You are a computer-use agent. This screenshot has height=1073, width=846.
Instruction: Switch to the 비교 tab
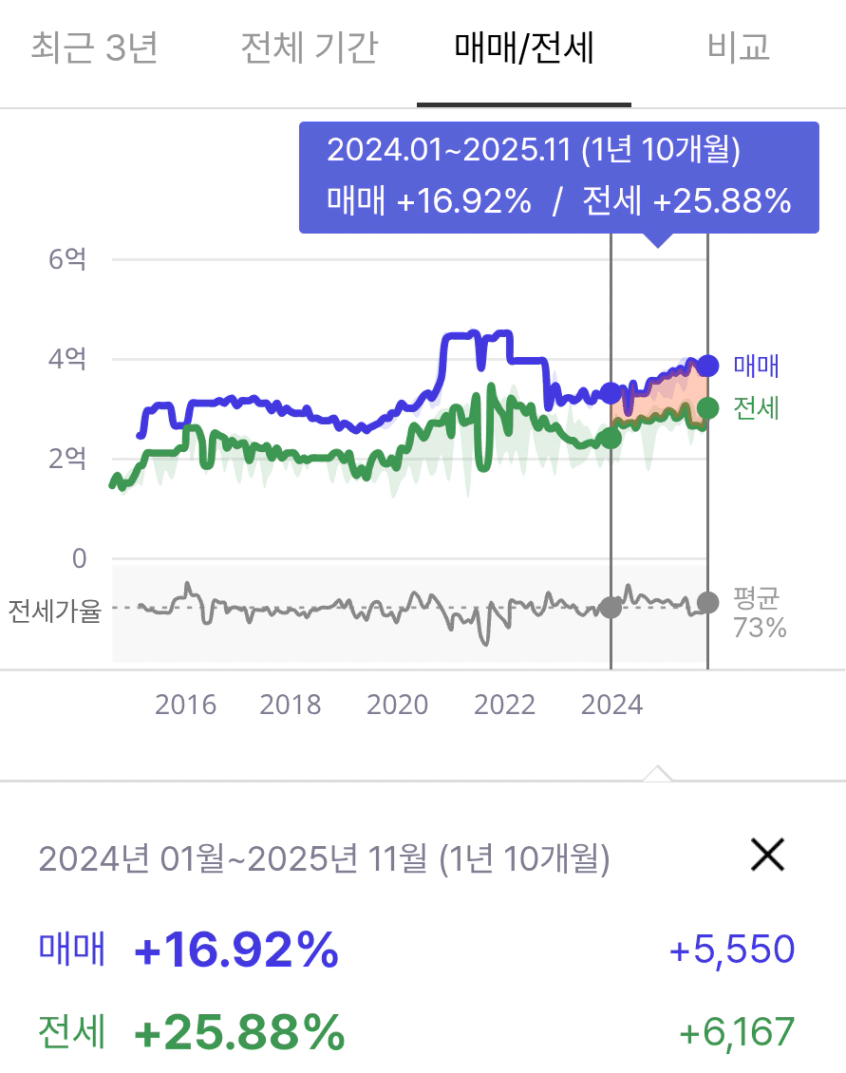738,49
